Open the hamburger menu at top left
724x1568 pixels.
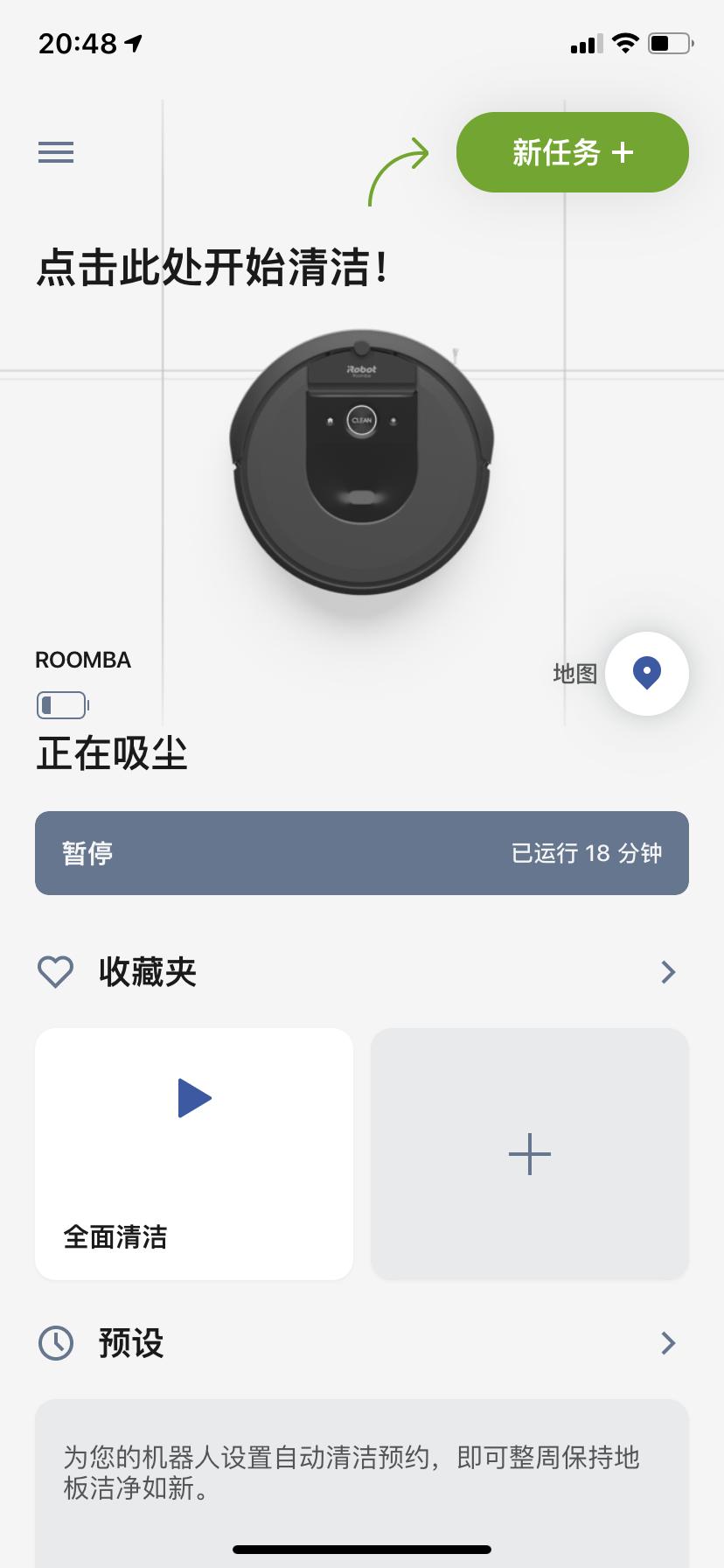click(55, 152)
